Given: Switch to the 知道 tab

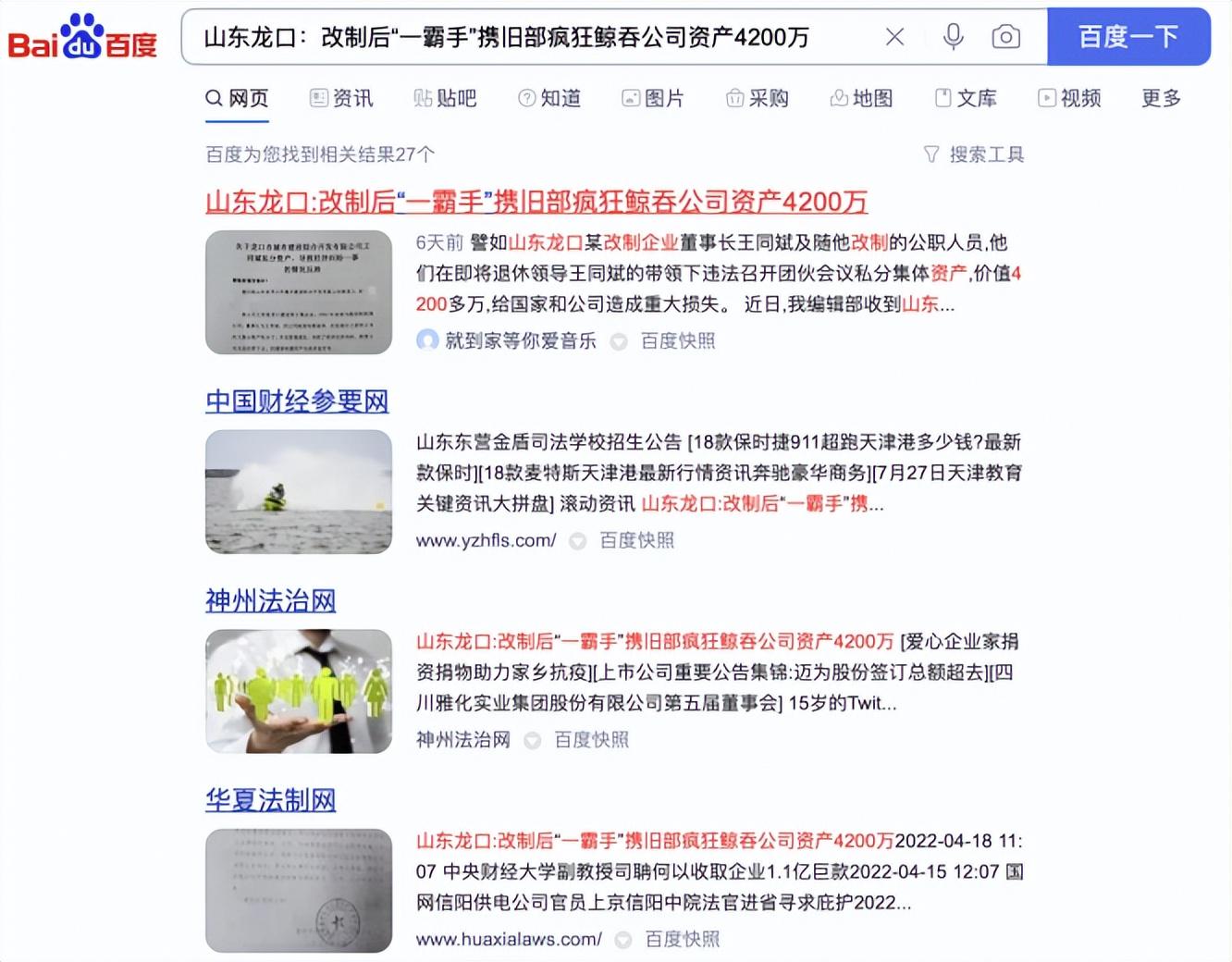Looking at the screenshot, I should (549, 98).
